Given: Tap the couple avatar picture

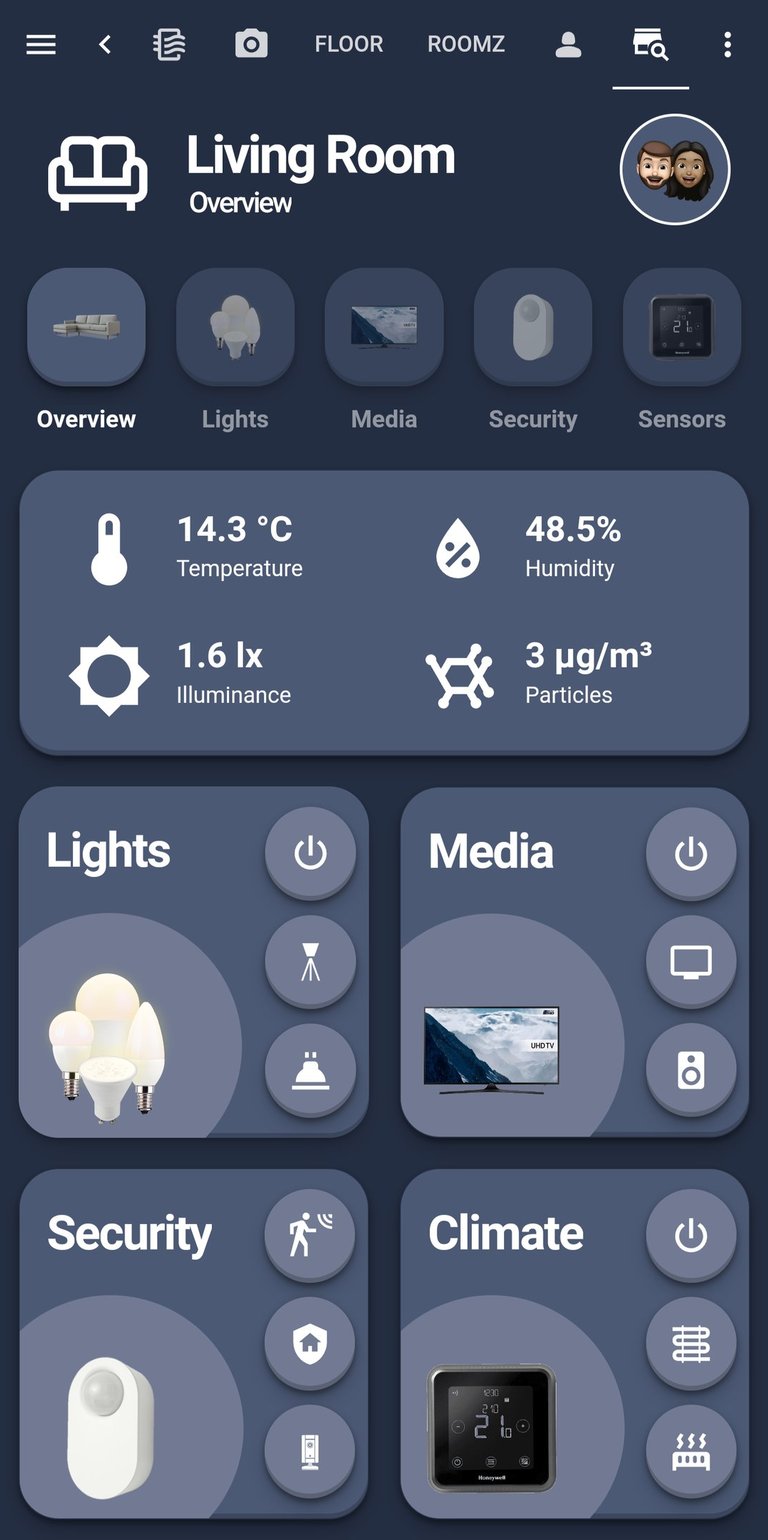Looking at the screenshot, I should pos(675,169).
